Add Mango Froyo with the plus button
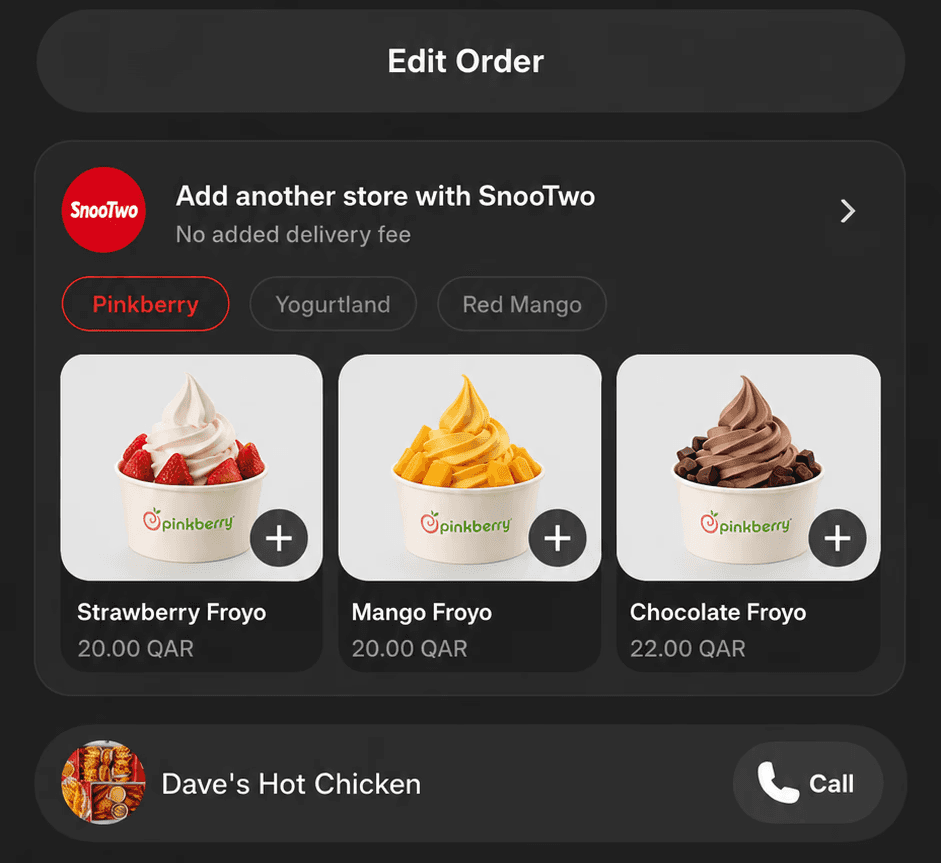This screenshot has width=941, height=863. [558, 538]
